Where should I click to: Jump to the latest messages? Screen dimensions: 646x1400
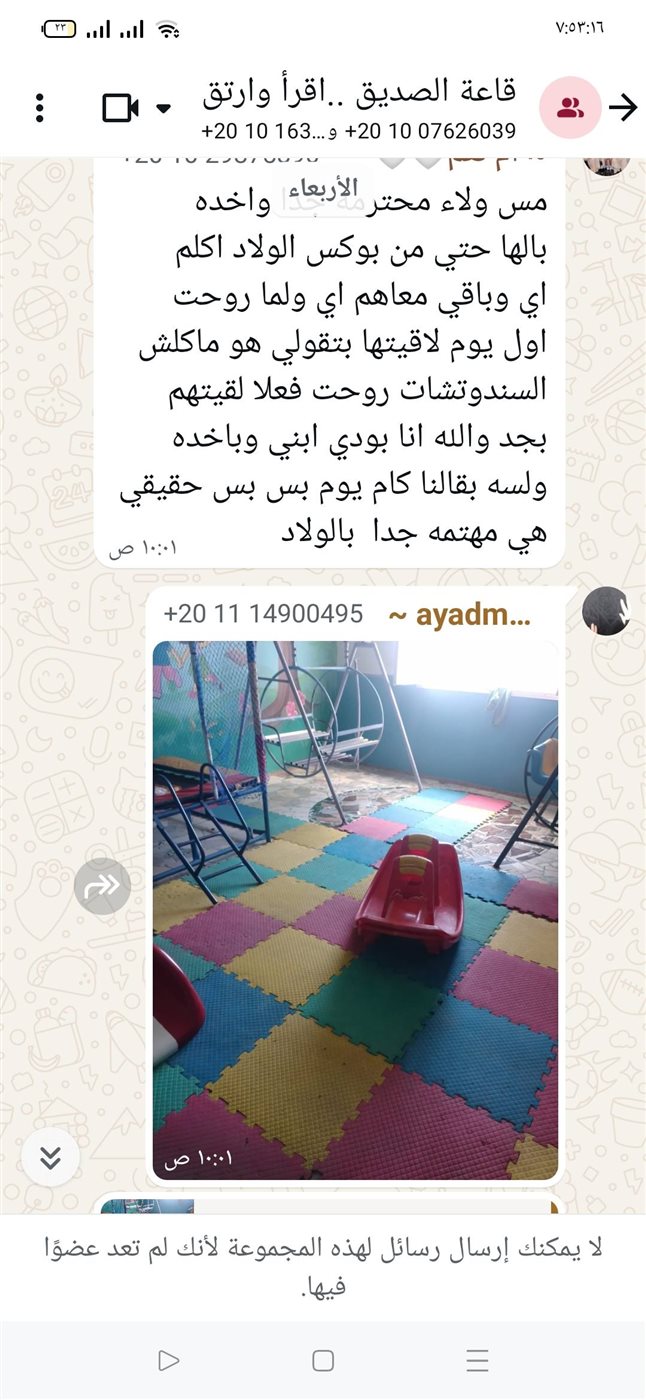point(51,1158)
